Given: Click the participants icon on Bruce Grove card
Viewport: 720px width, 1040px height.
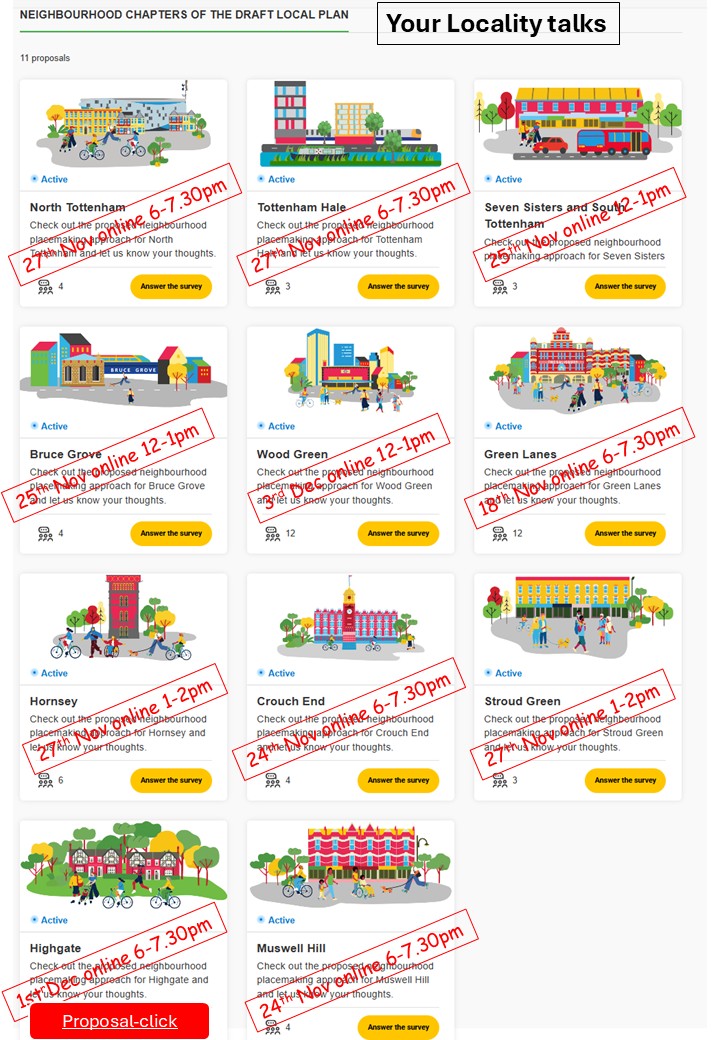Looking at the screenshot, I should pos(43,534).
